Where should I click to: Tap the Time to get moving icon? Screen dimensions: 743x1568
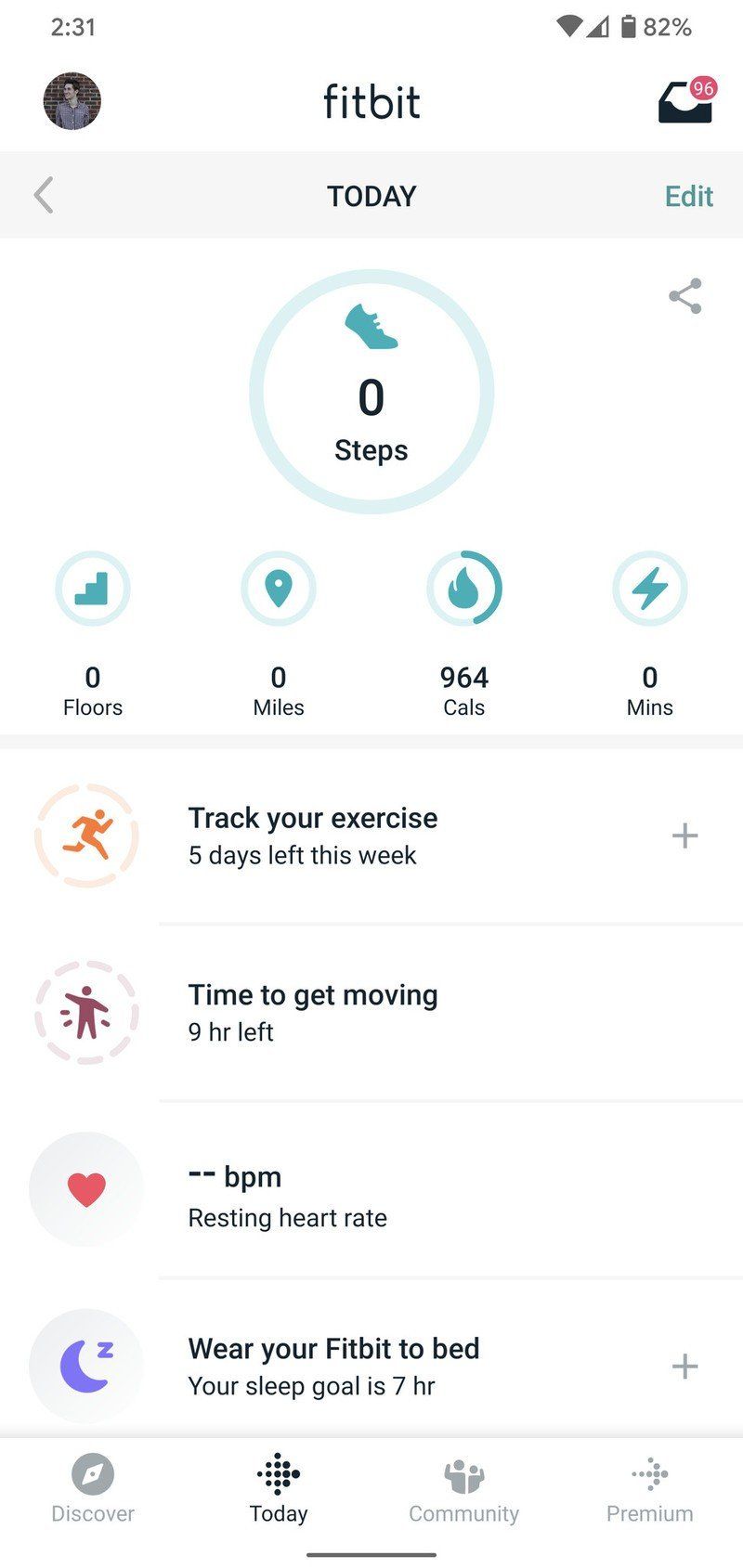(x=85, y=1012)
